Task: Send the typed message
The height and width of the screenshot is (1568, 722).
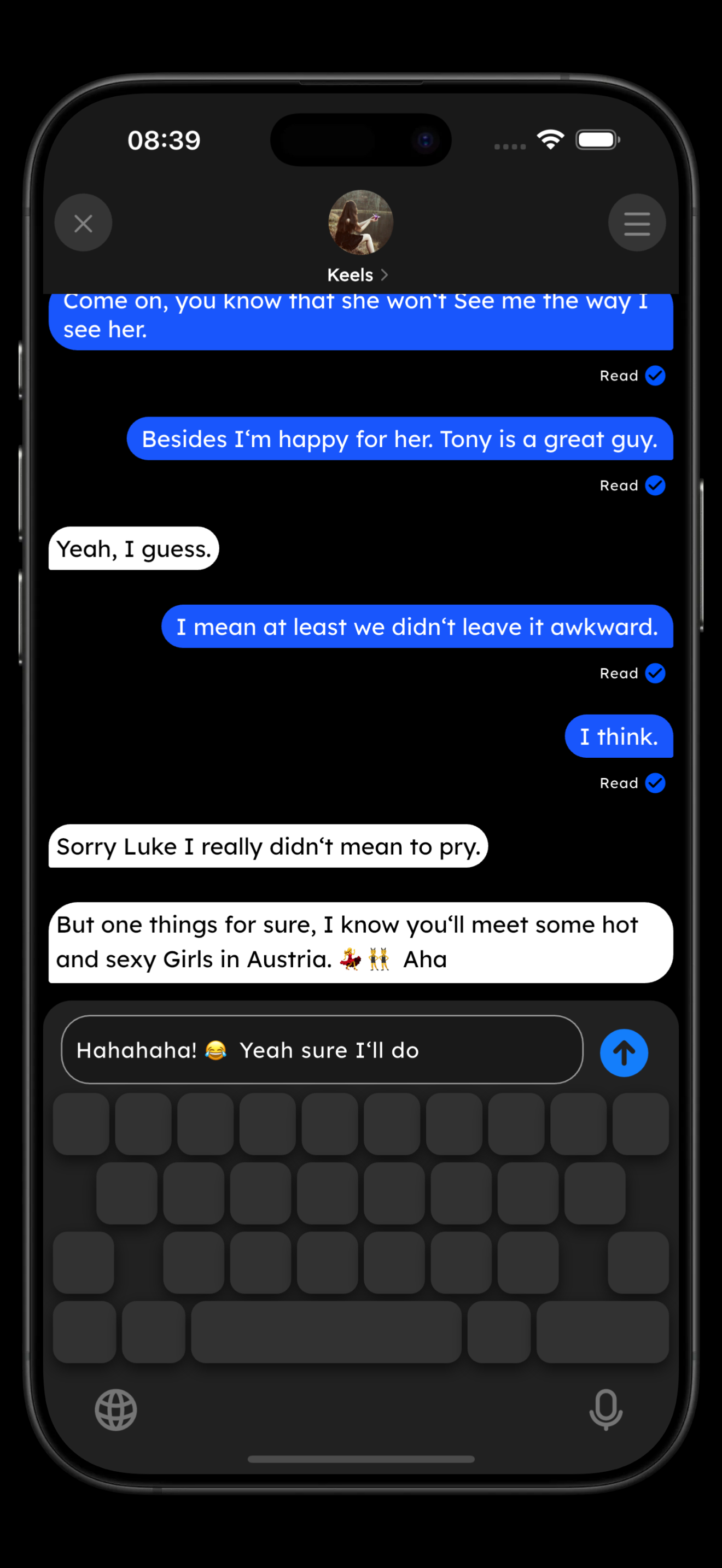Action: coord(624,1052)
